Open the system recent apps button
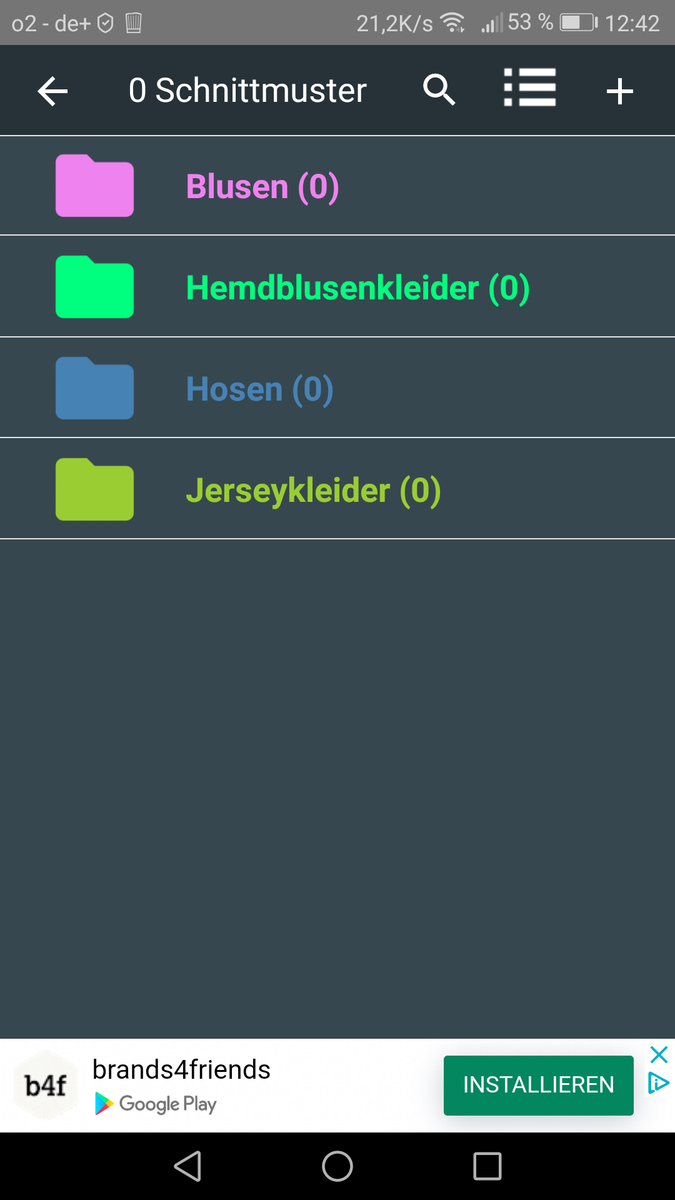The height and width of the screenshot is (1200, 675). pyautogui.click(x=487, y=1166)
